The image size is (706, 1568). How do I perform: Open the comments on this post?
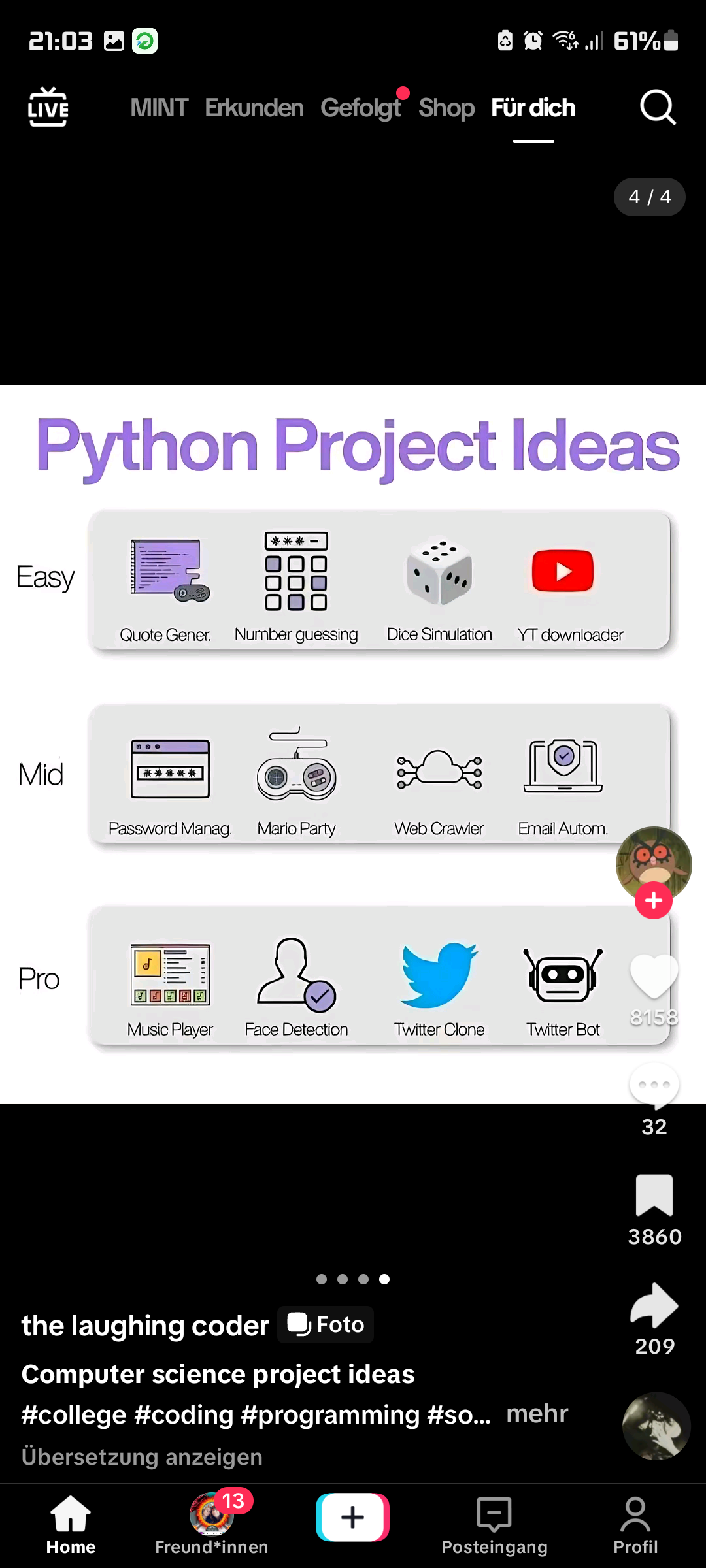click(654, 1086)
